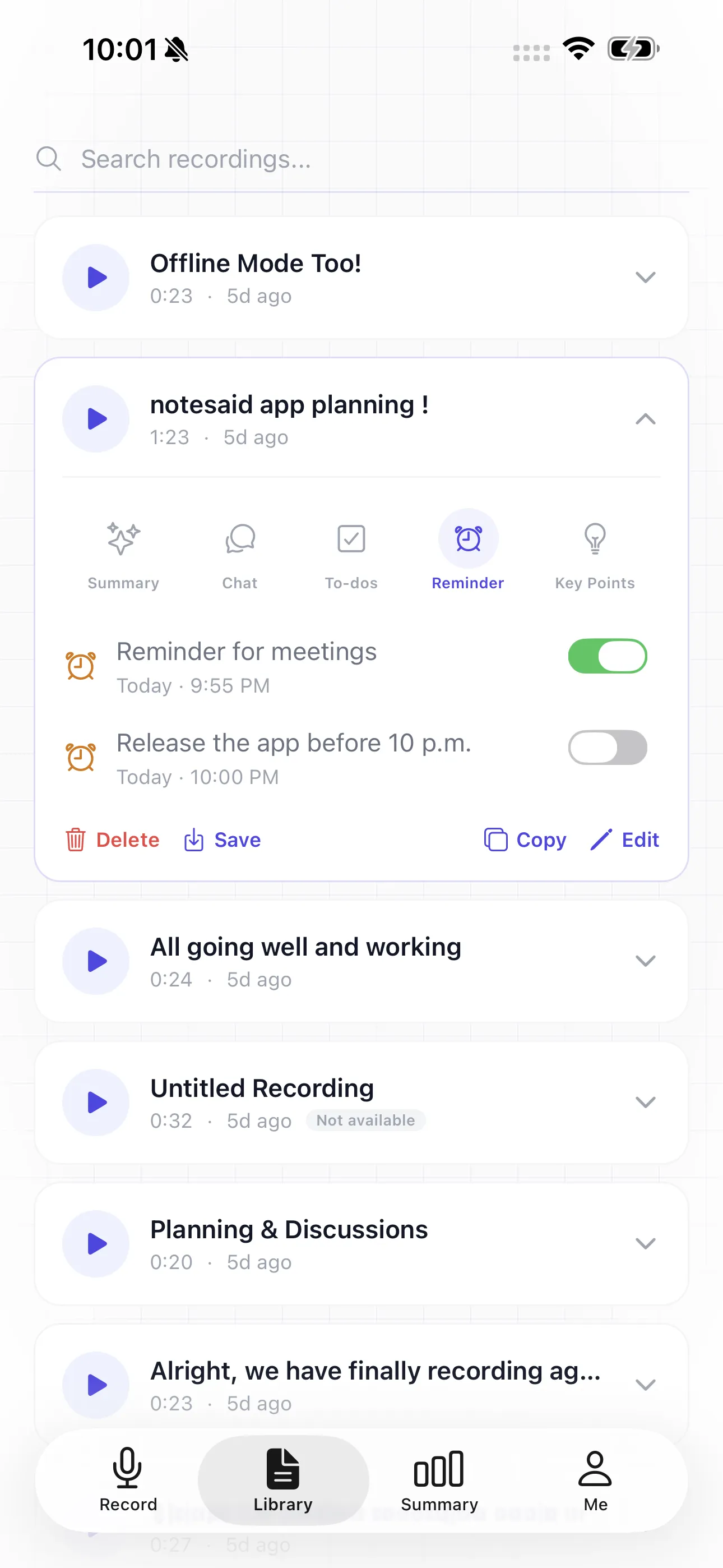Play the All going well and working recording
The width and height of the screenshot is (723, 1568).
tap(96, 961)
